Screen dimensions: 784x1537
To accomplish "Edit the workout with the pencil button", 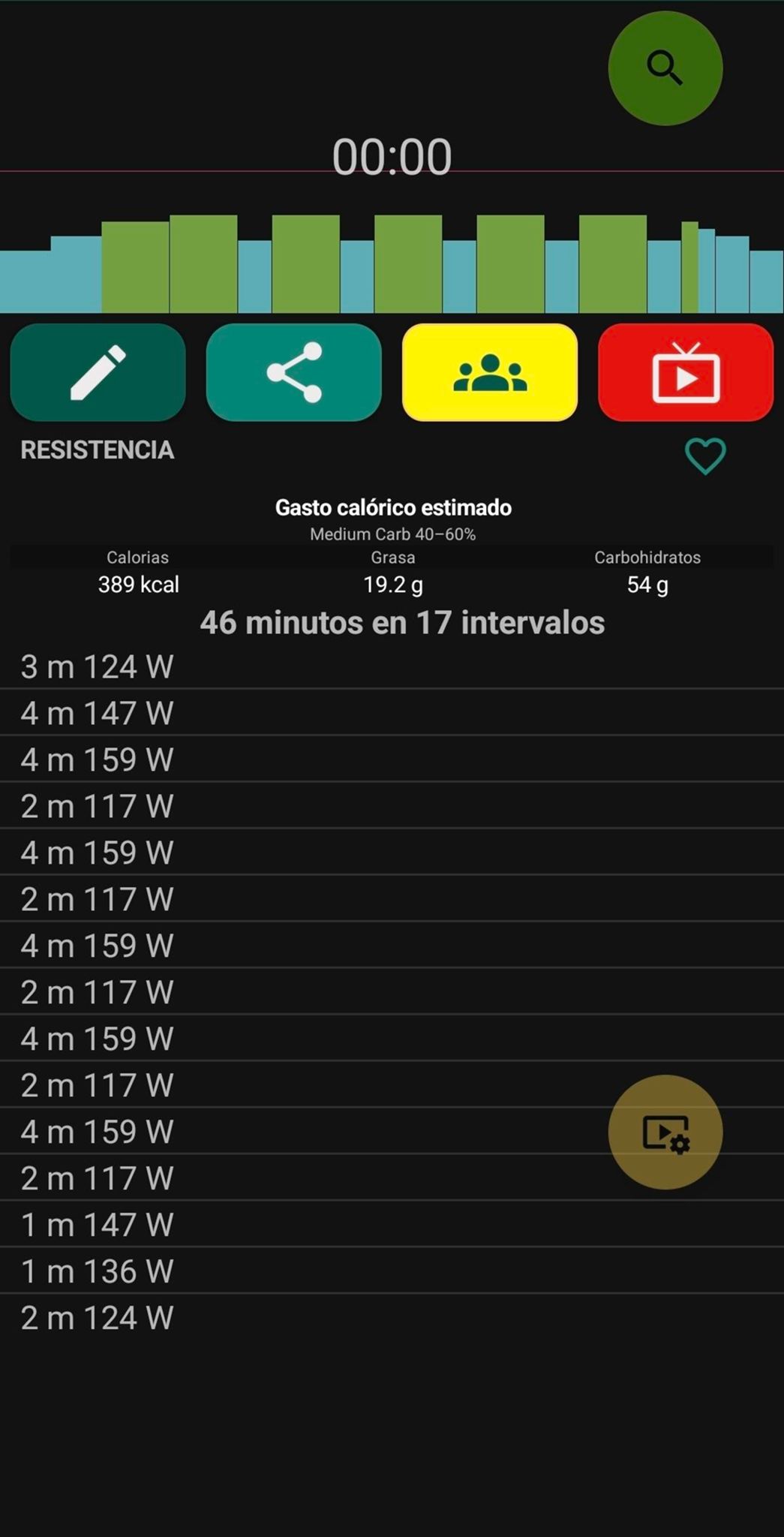I will click(98, 372).
